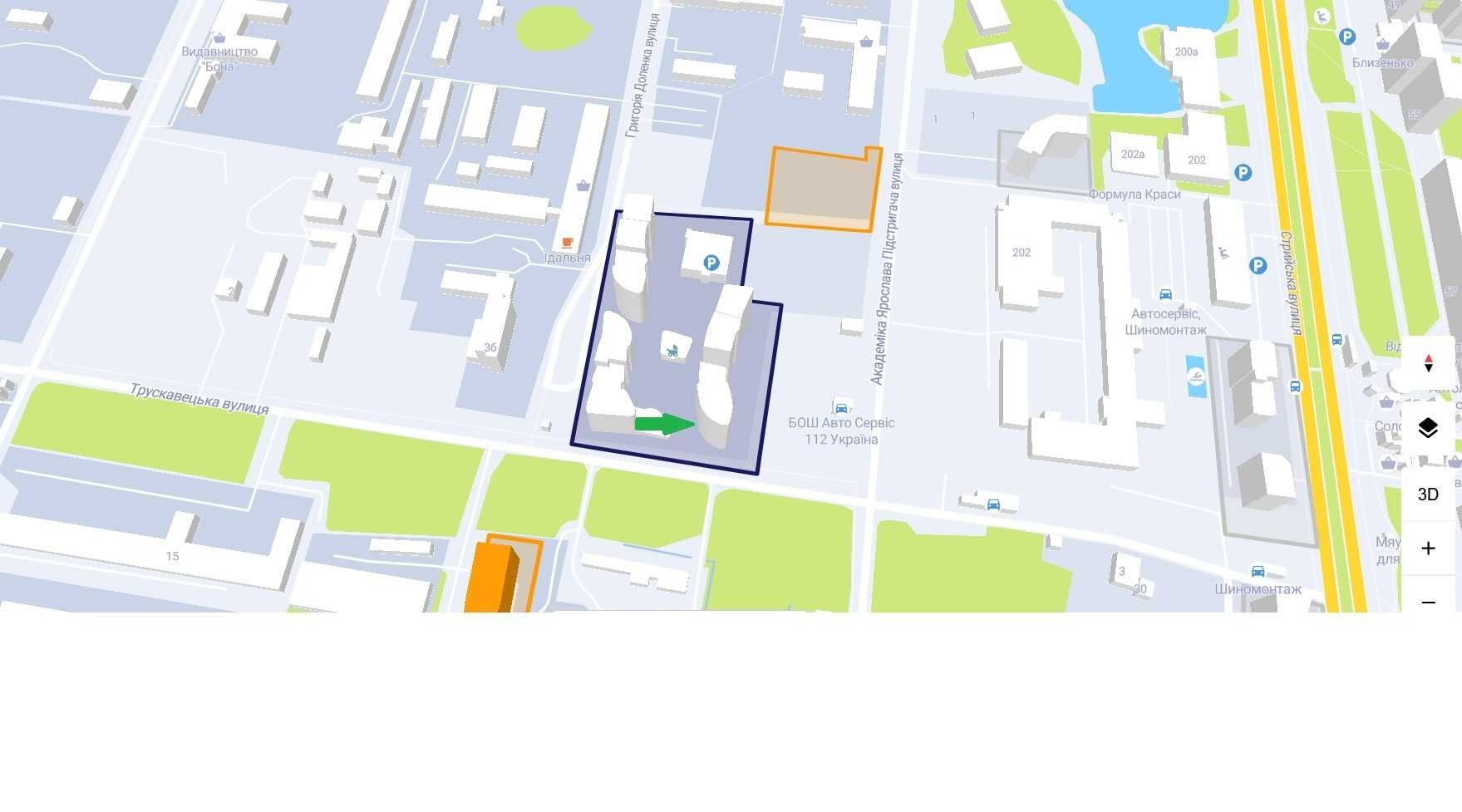Image resolution: width=1462 pixels, height=812 pixels.
Task: Zoom in with the plus button
Action: pos(1428,549)
